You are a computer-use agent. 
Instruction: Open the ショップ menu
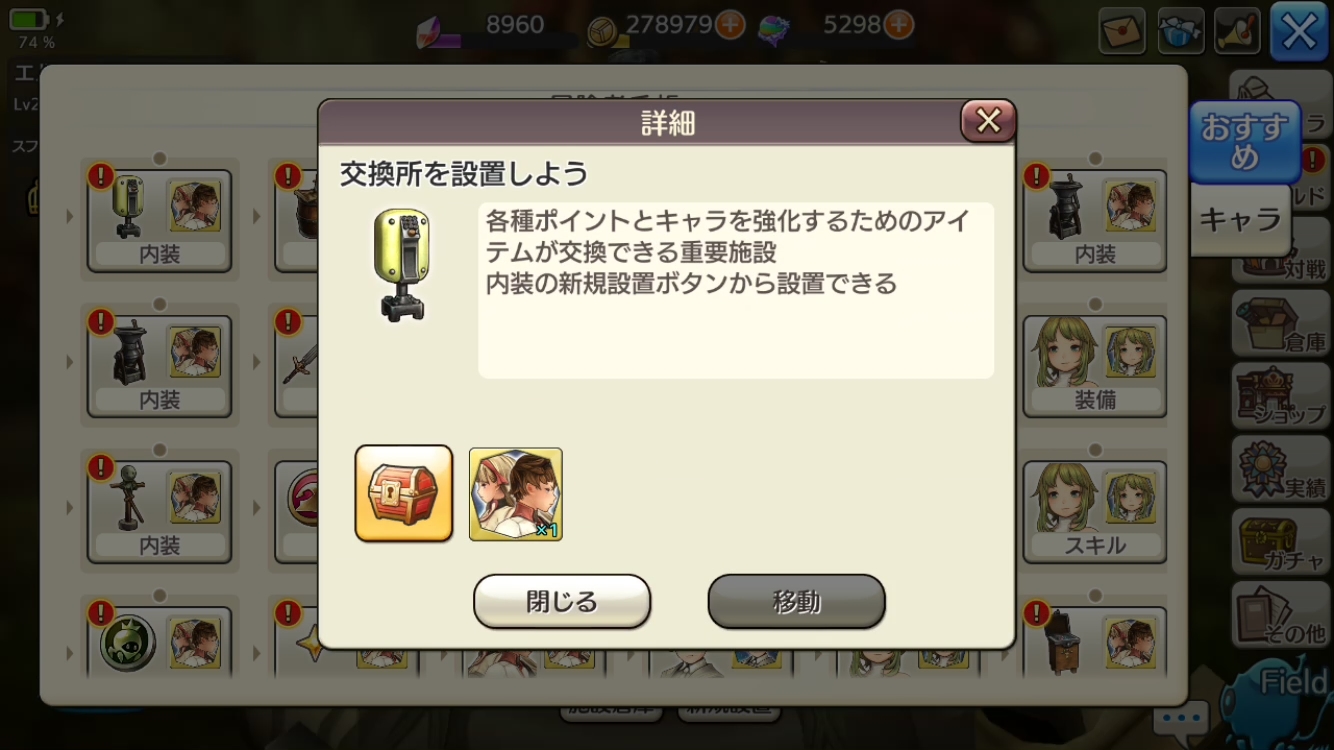pyautogui.click(x=1281, y=397)
